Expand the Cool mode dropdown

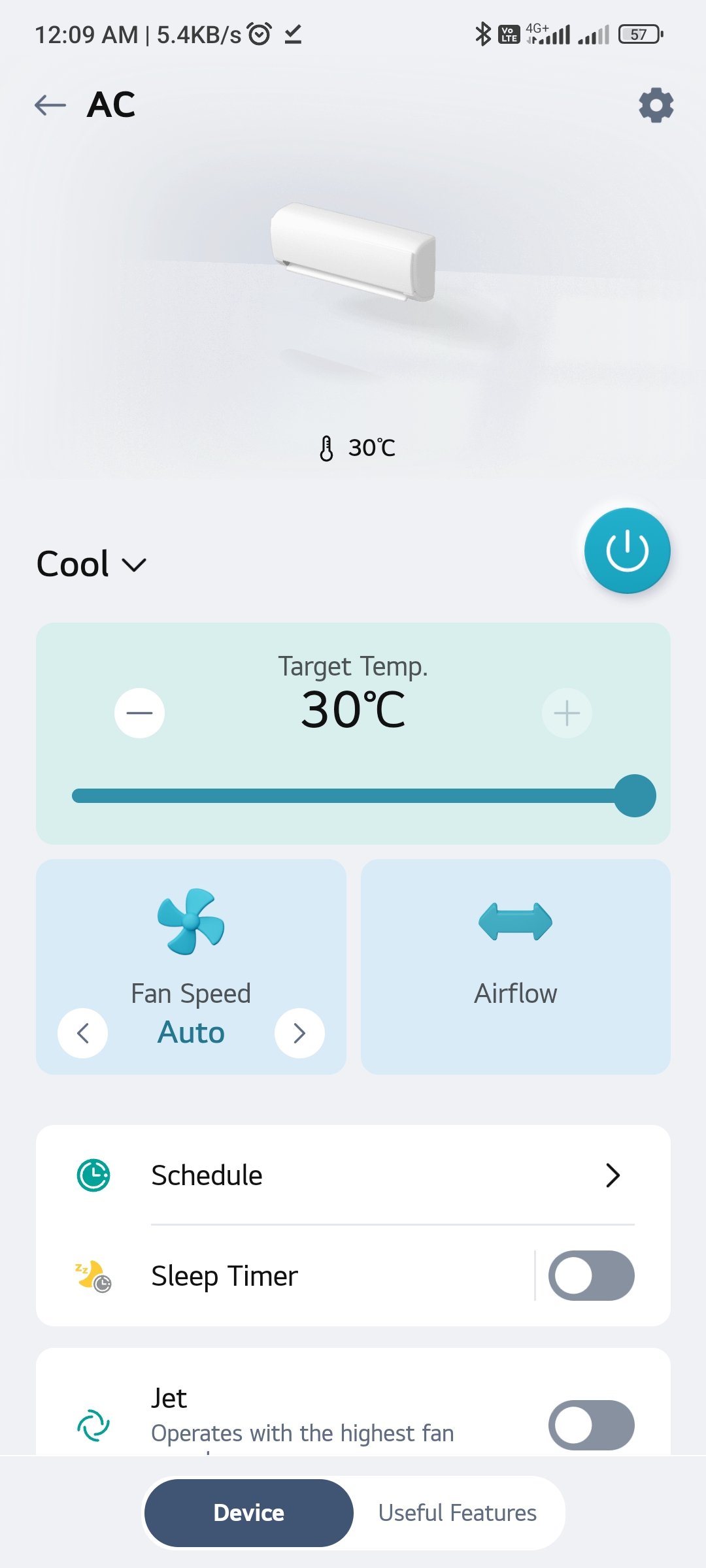(92, 564)
